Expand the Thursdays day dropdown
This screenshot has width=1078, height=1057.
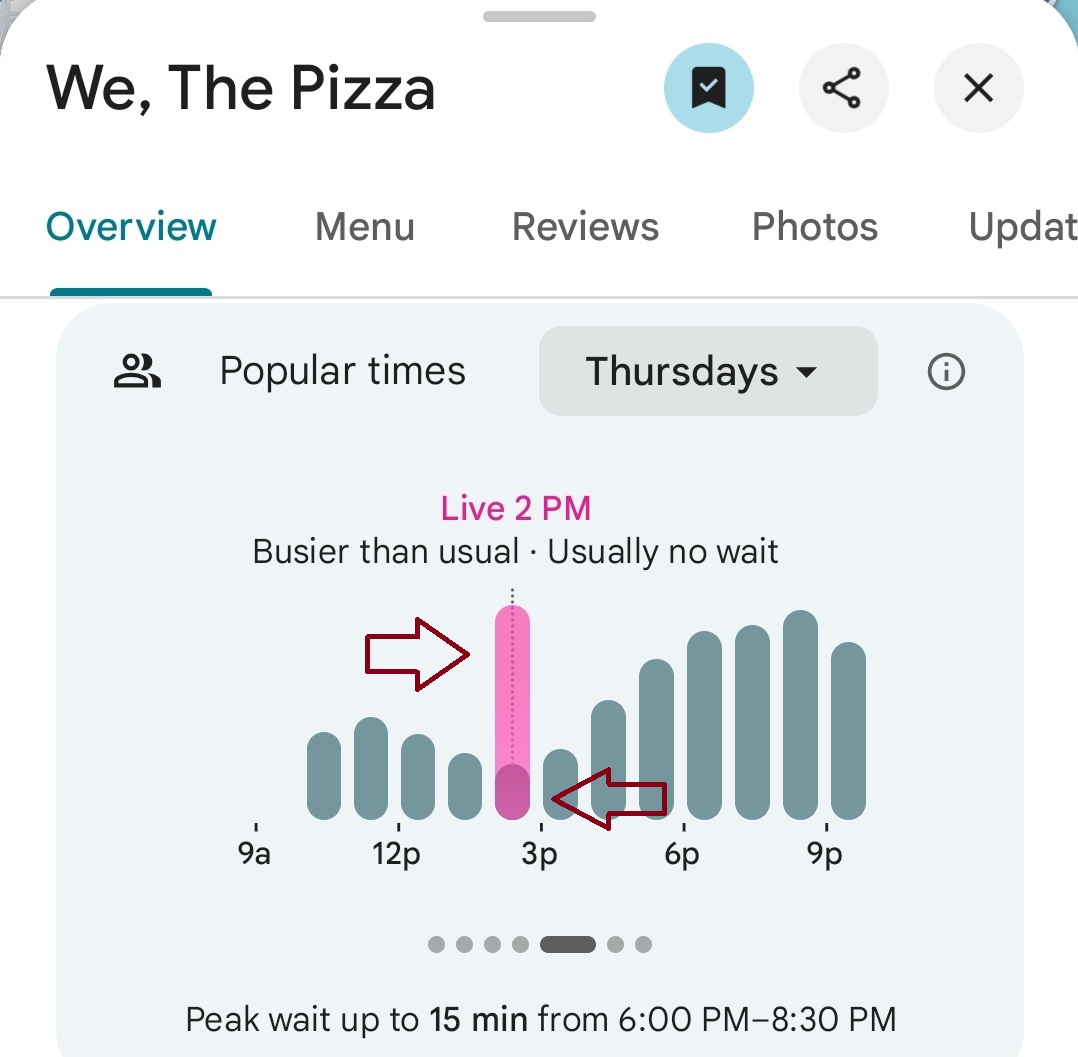pos(707,372)
